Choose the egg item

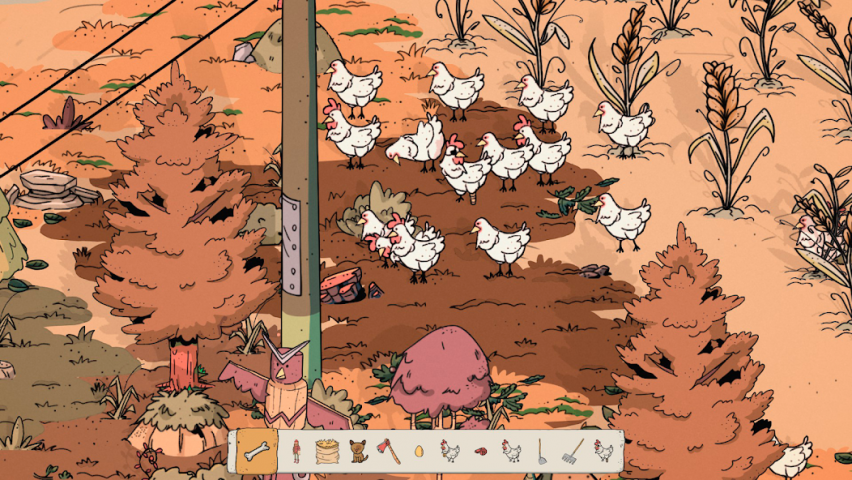pyautogui.click(x=420, y=451)
